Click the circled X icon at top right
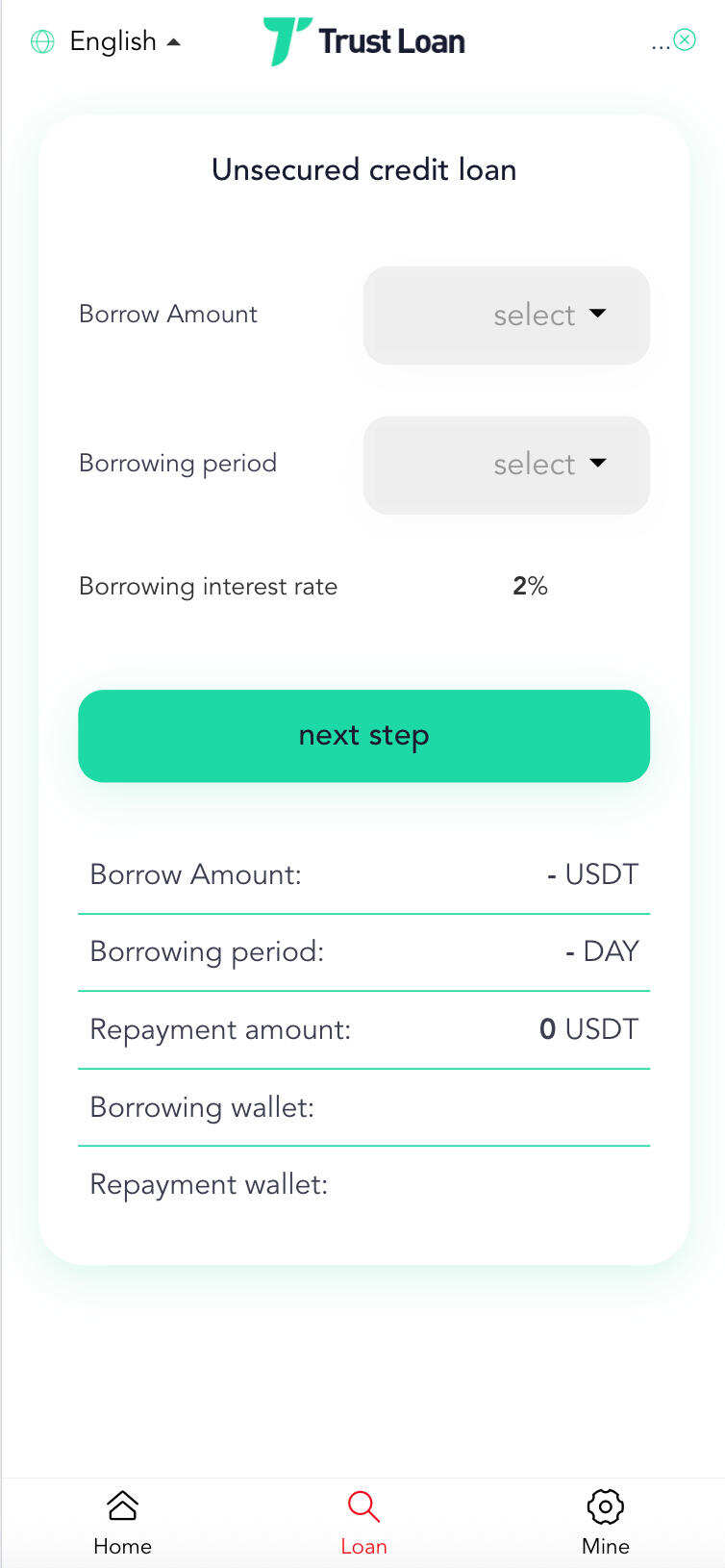 [x=684, y=39]
